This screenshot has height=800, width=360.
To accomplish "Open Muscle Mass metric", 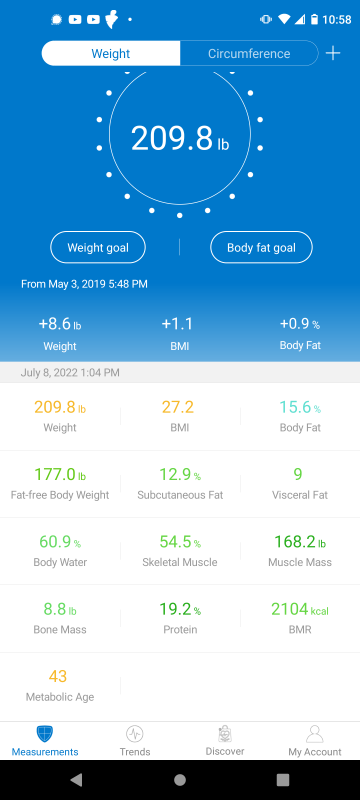I will [300, 551].
